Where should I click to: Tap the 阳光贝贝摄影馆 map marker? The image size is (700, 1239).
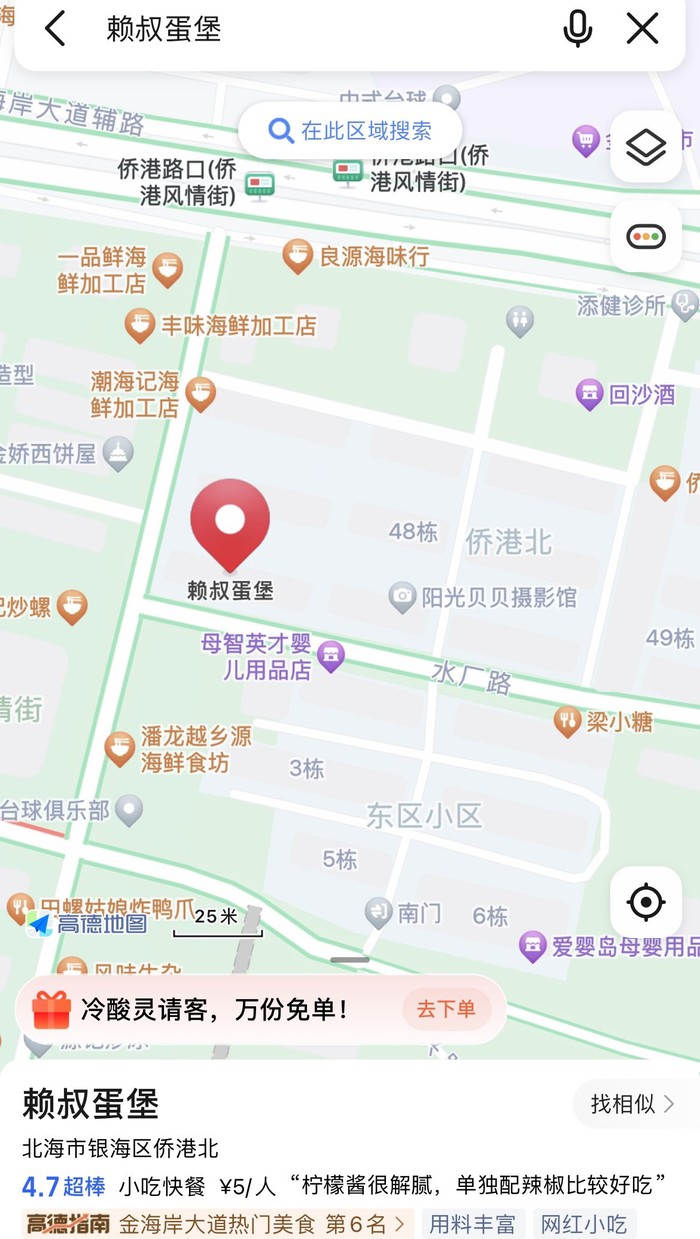click(403, 598)
